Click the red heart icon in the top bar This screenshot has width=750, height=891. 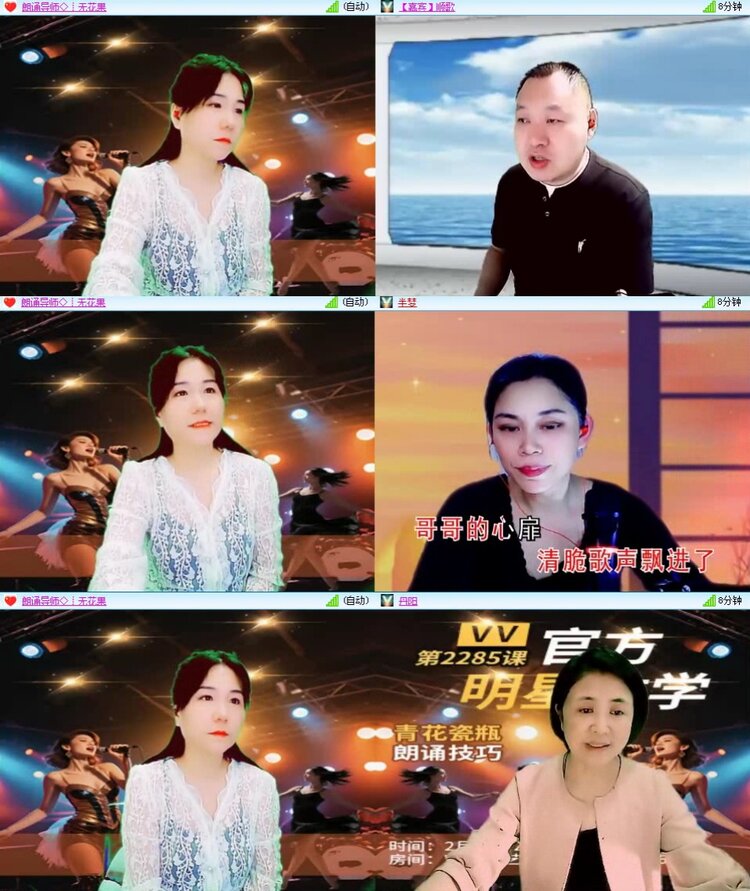[10, 8]
